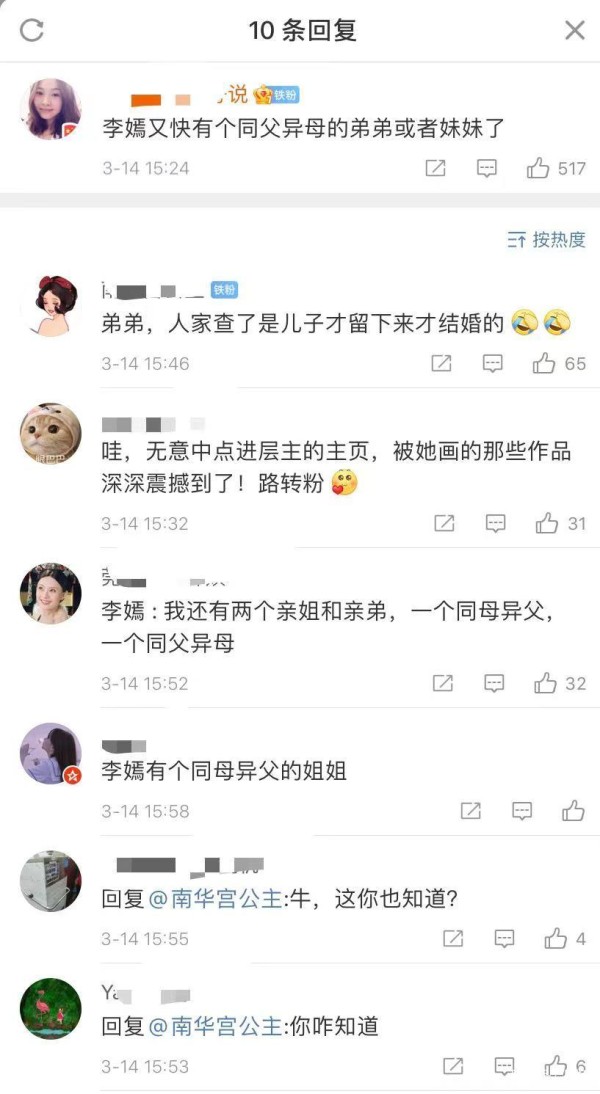Reply to the top comment about 李嫣
The height and width of the screenshot is (1094, 600).
487,169
